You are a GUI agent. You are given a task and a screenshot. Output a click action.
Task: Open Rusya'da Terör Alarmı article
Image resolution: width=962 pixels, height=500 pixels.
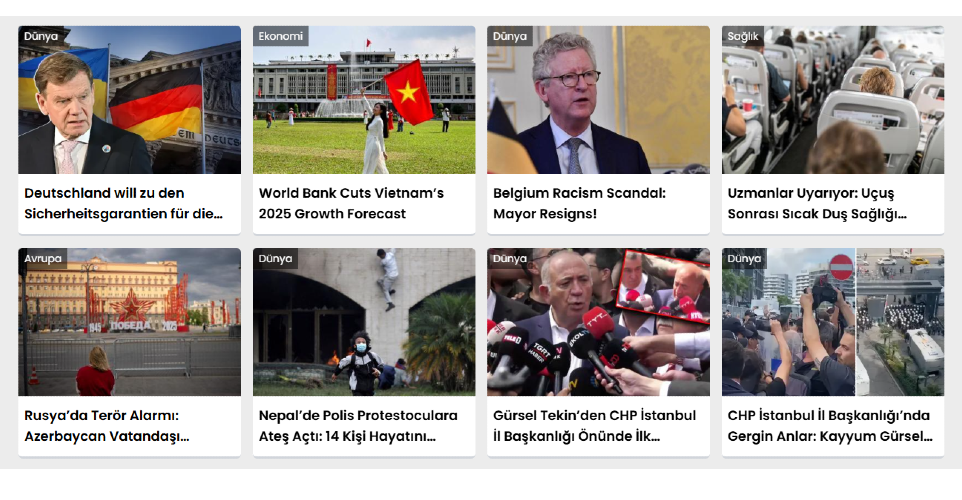click(x=108, y=425)
